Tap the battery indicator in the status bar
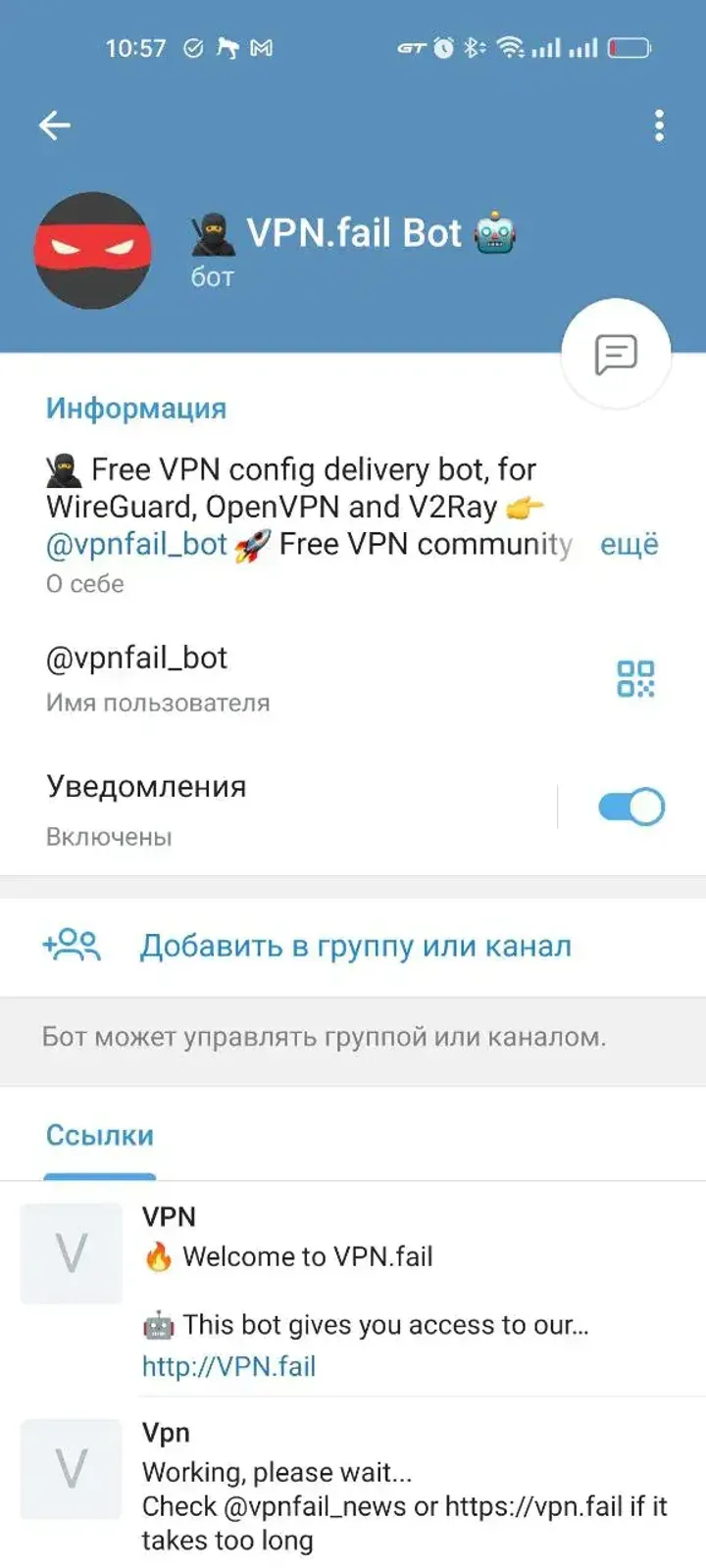Image resolution: width=706 pixels, height=1568 pixels. click(630, 46)
